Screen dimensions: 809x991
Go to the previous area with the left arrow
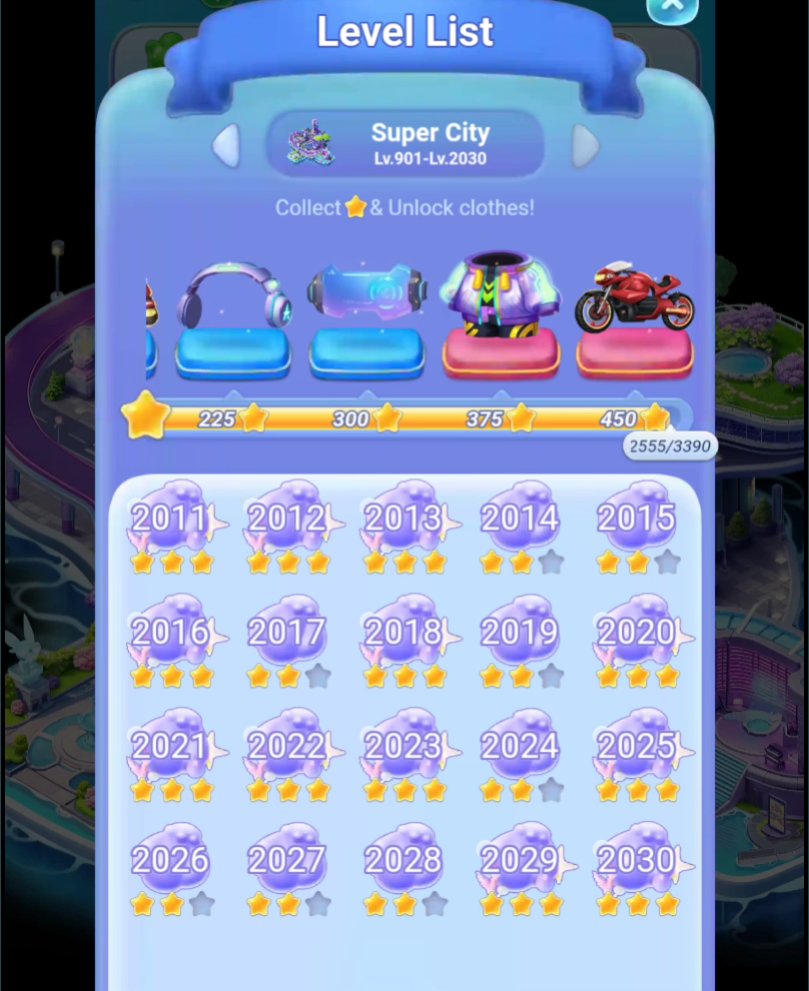coord(227,146)
